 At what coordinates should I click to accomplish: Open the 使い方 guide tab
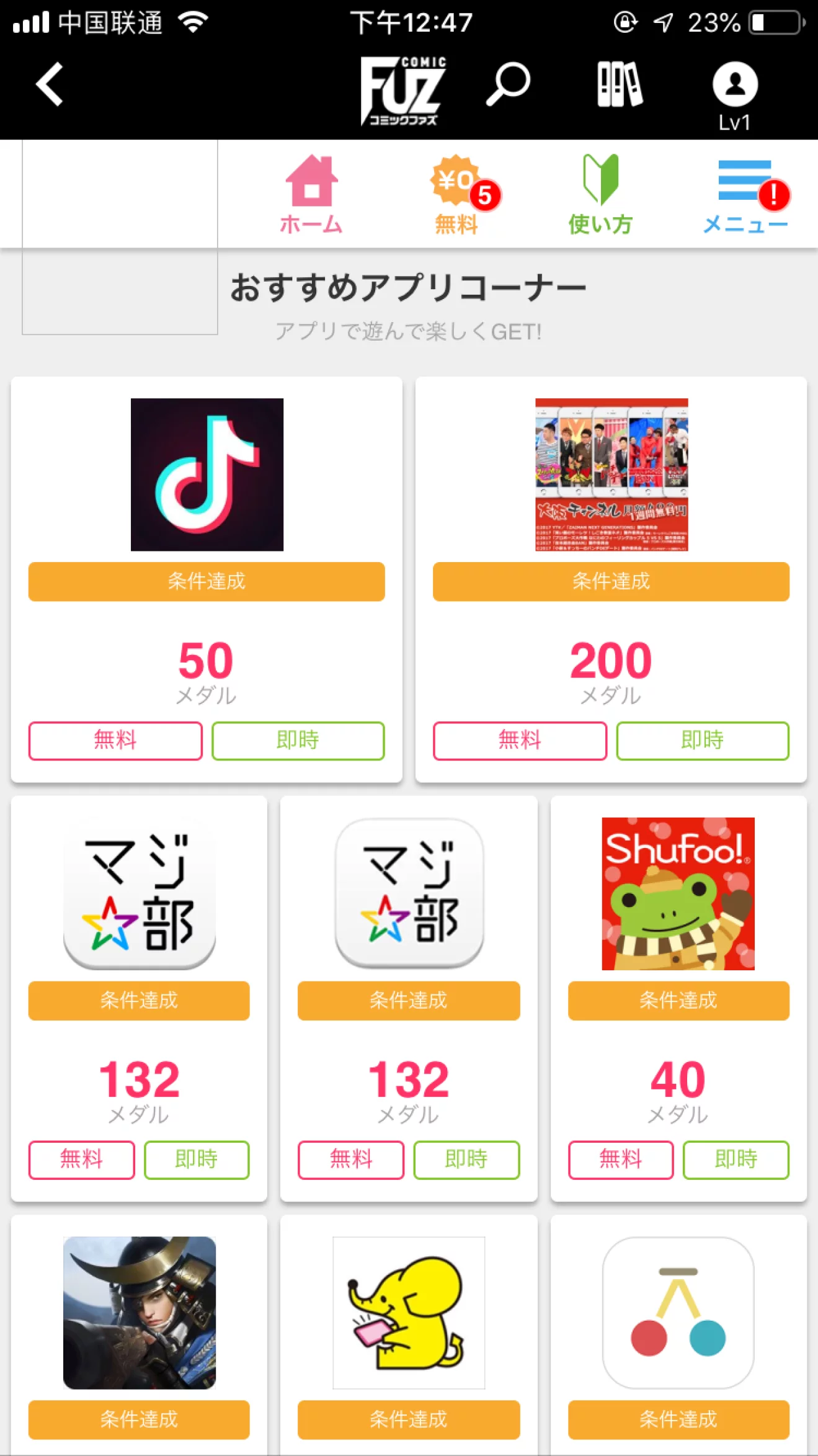point(600,195)
